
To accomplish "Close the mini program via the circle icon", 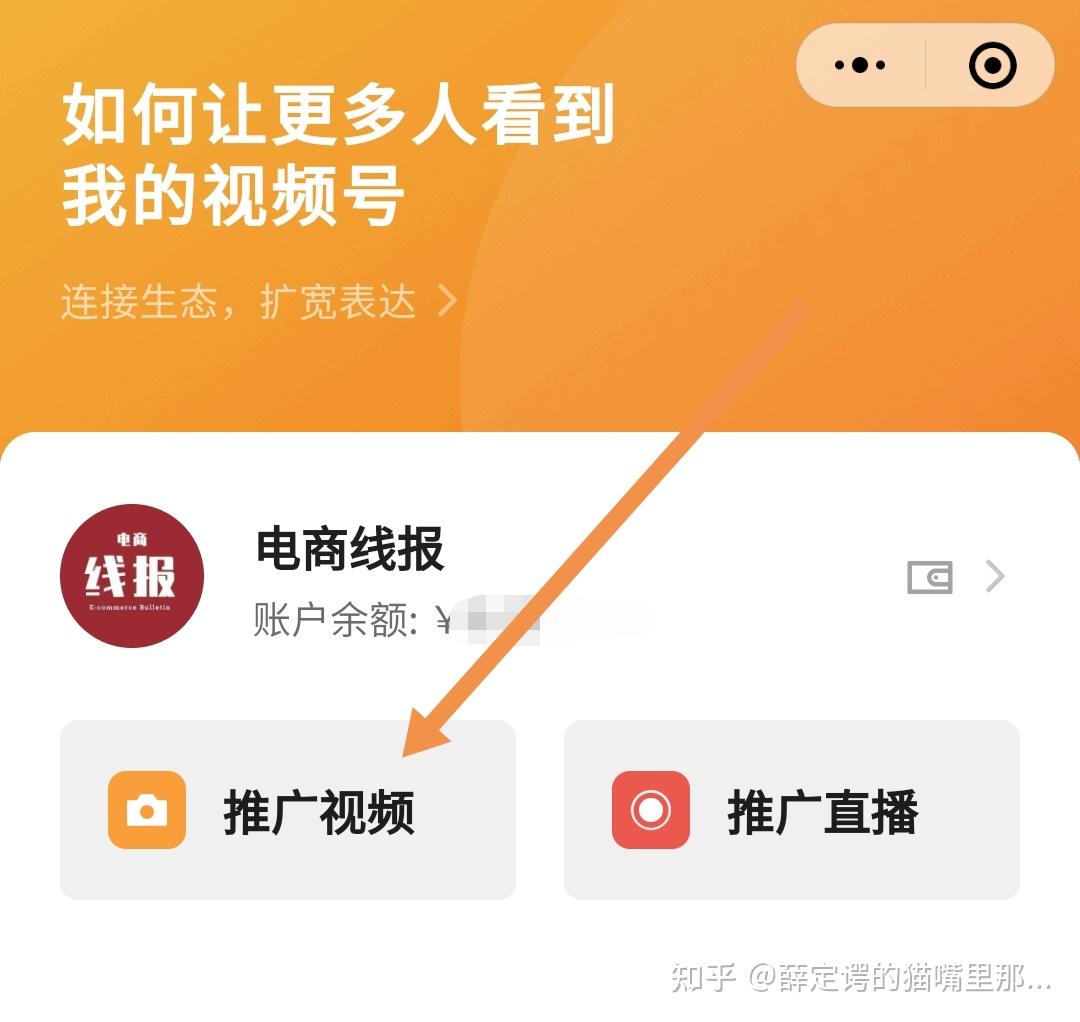I will click(992, 66).
